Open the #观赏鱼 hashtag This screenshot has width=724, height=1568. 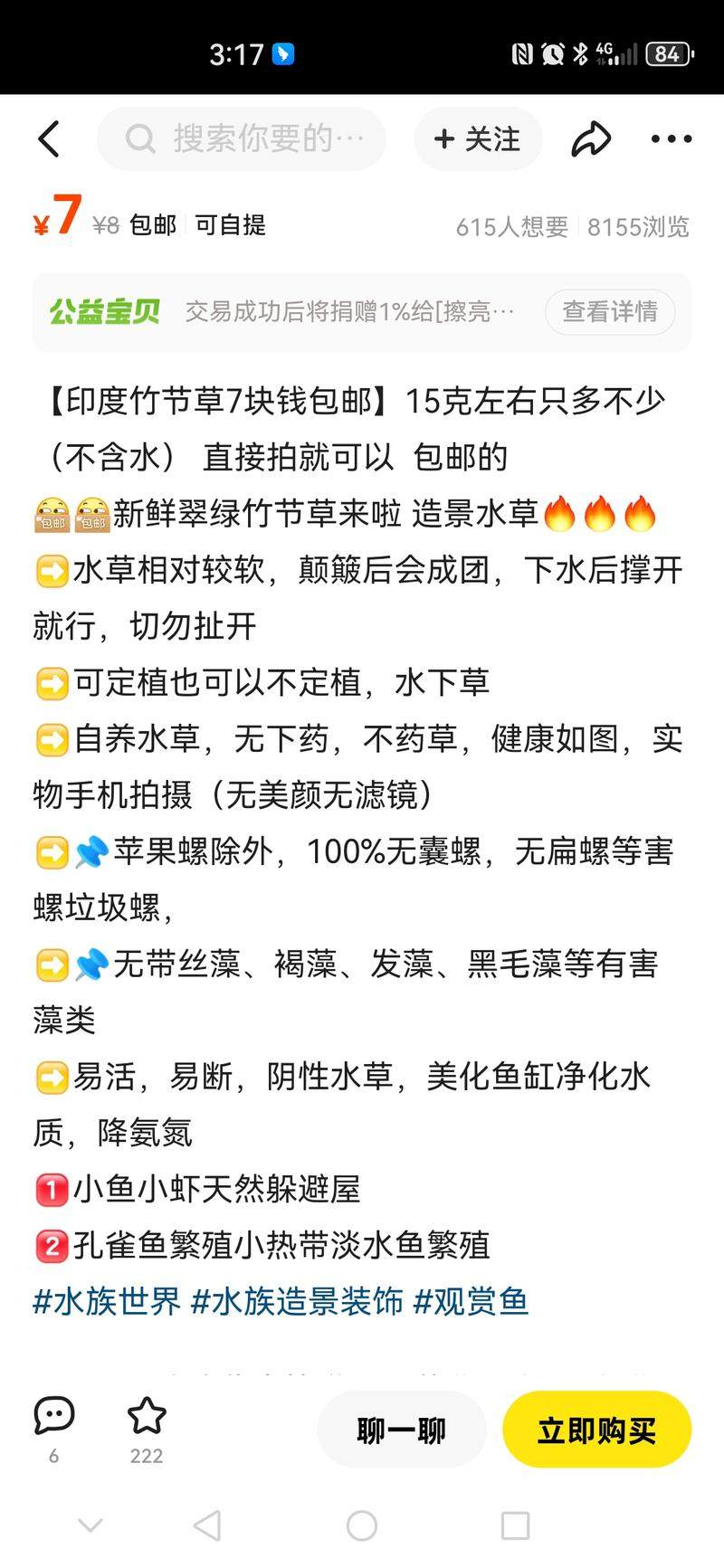point(471,1302)
